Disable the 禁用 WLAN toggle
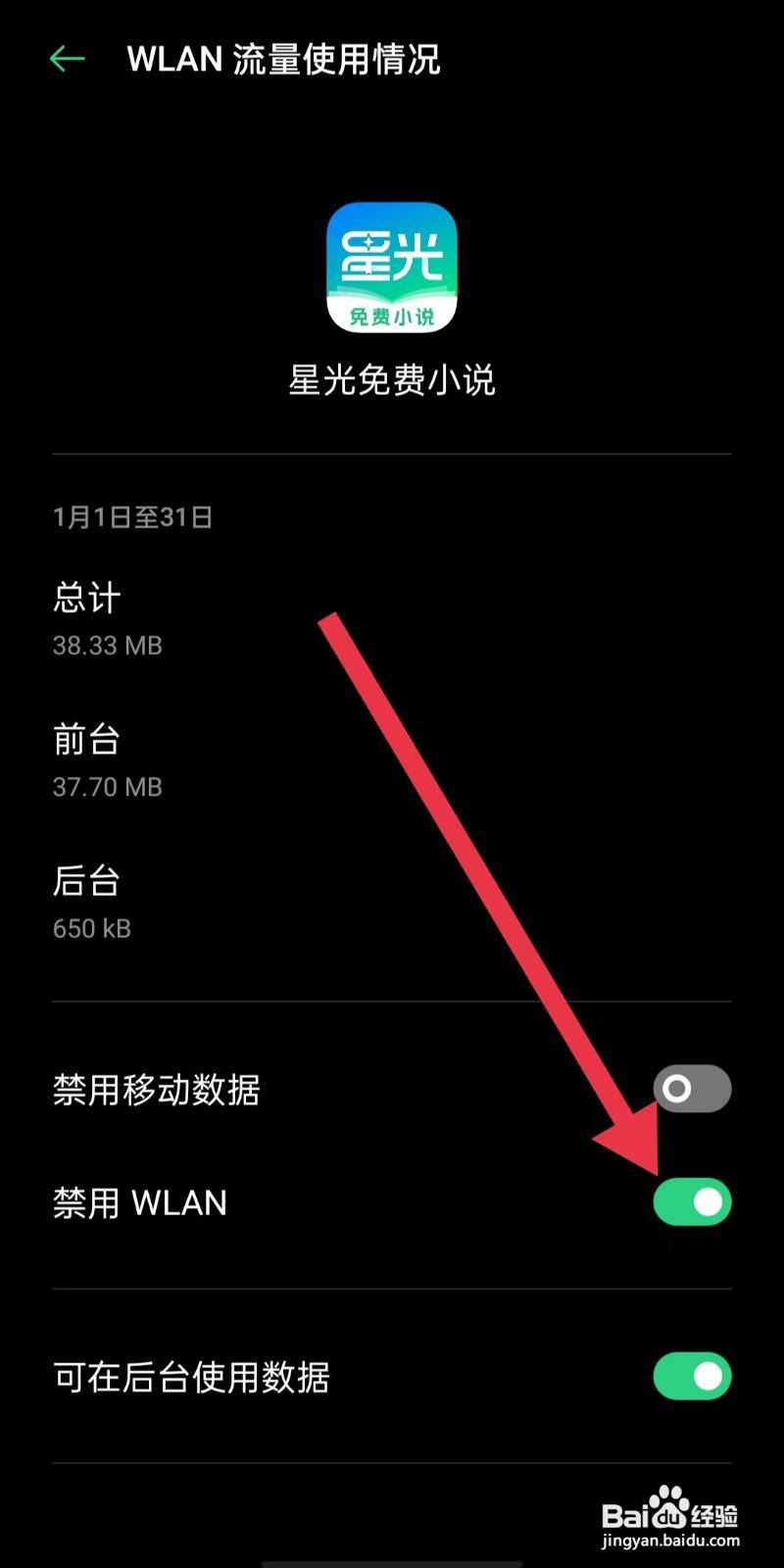Viewport: 784px width, 1568px height. point(692,1201)
